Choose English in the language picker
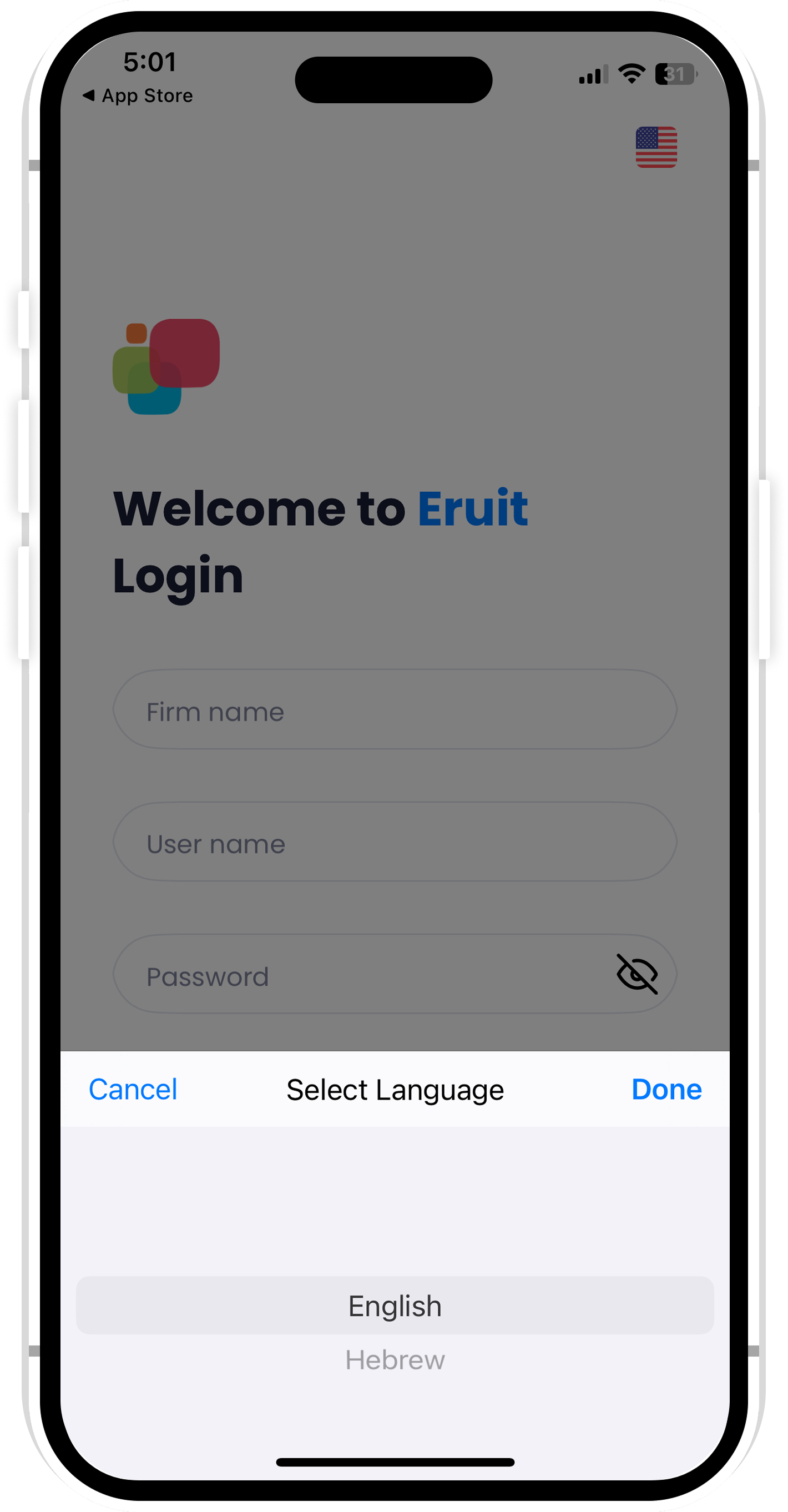Screen dimensions: 788x1512 click(395, 1306)
